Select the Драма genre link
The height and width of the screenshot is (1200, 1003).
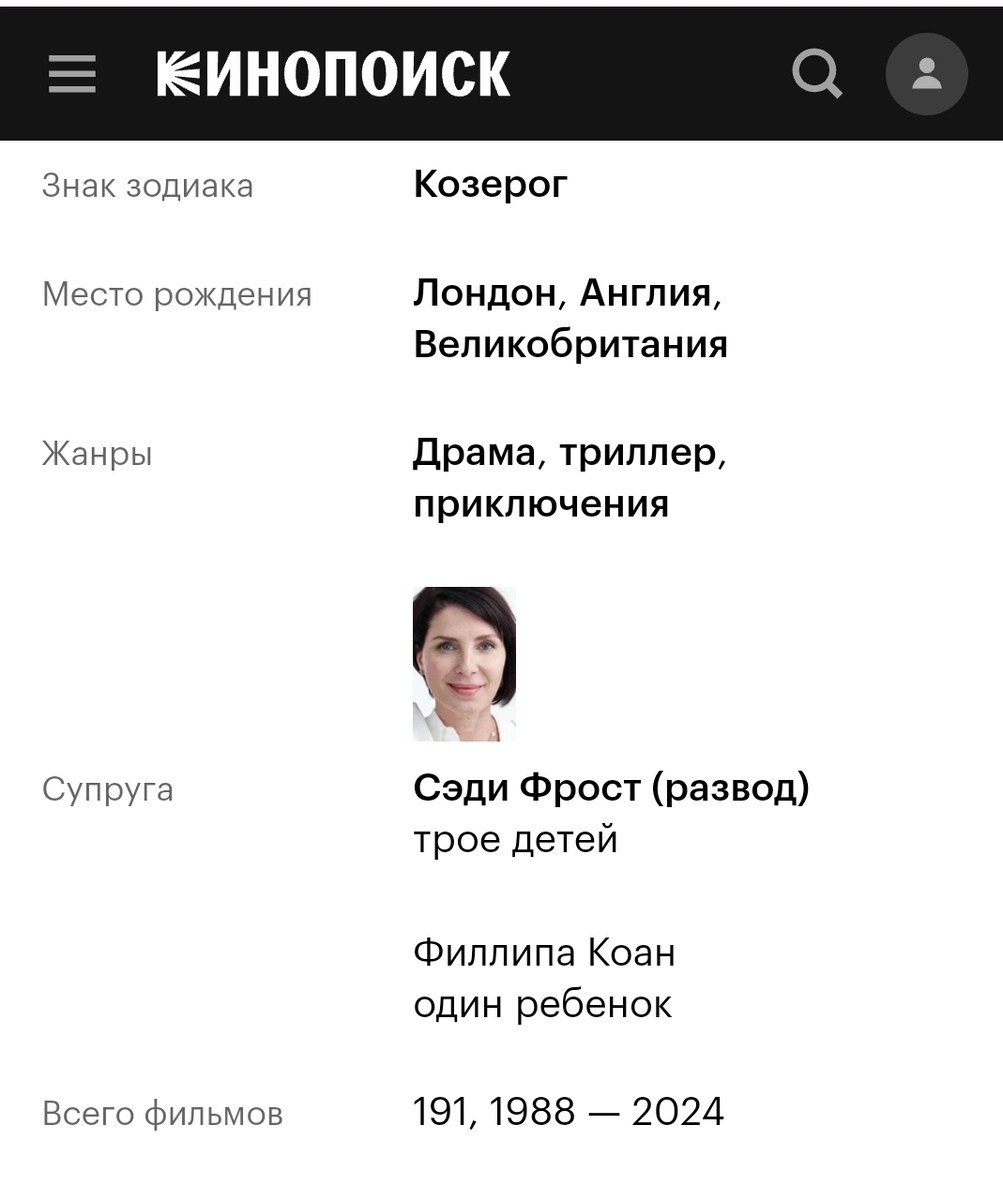click(471, 453)
